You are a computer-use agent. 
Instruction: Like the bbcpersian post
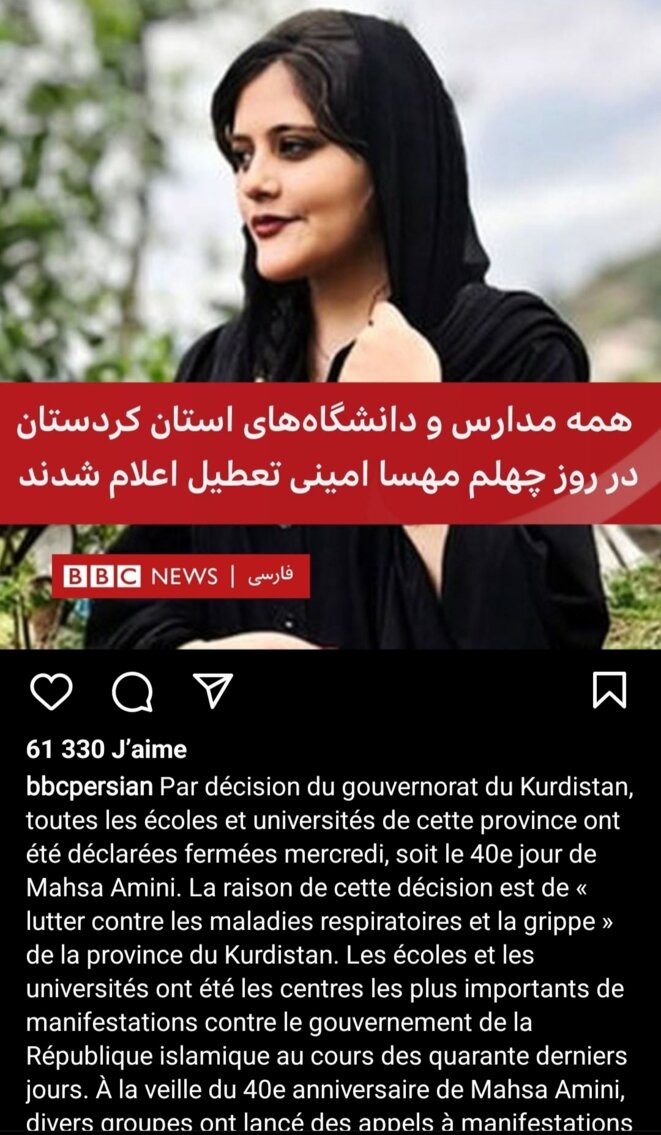pyautogui.click(x=51, y=691)
